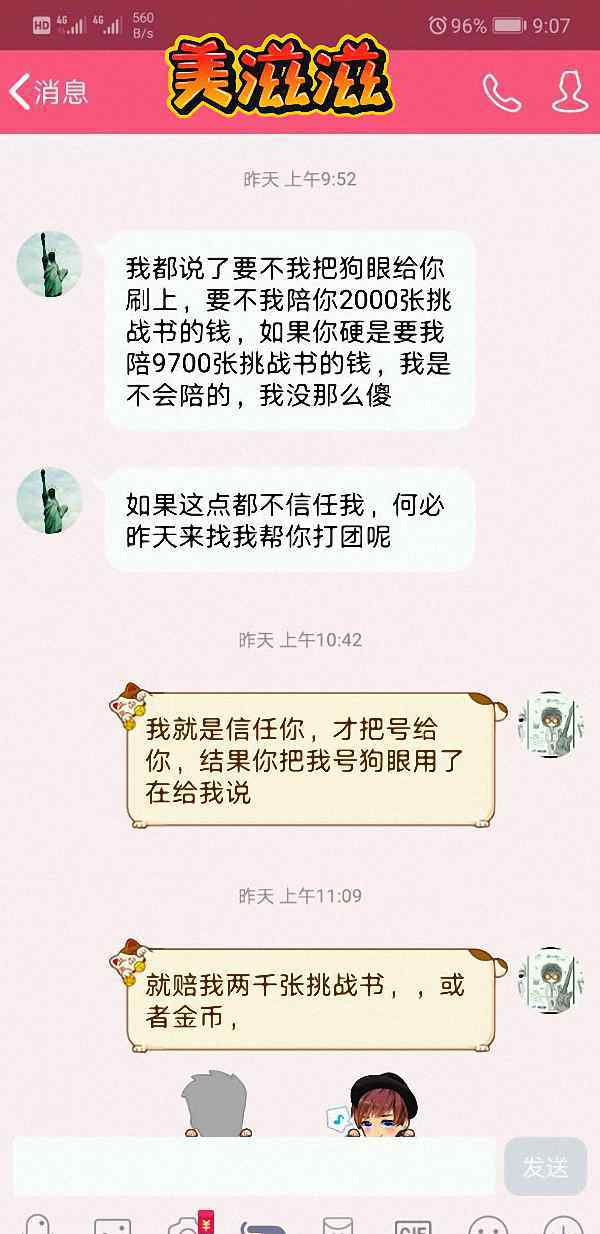Tap the 发送 send button
The width and height of the screenshot is (600, 1234).
(x=545, y=1166)
